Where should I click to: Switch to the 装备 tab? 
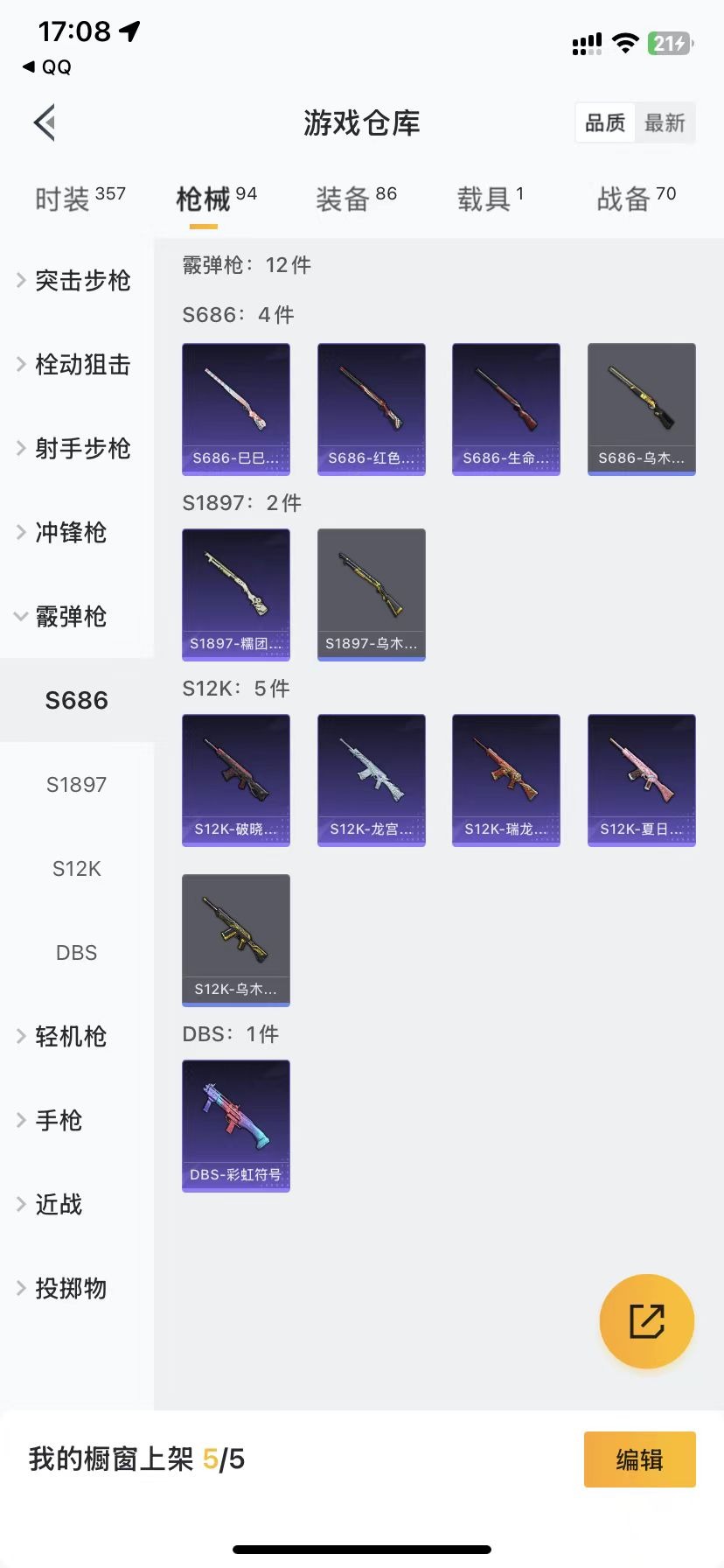pos(356,199)
